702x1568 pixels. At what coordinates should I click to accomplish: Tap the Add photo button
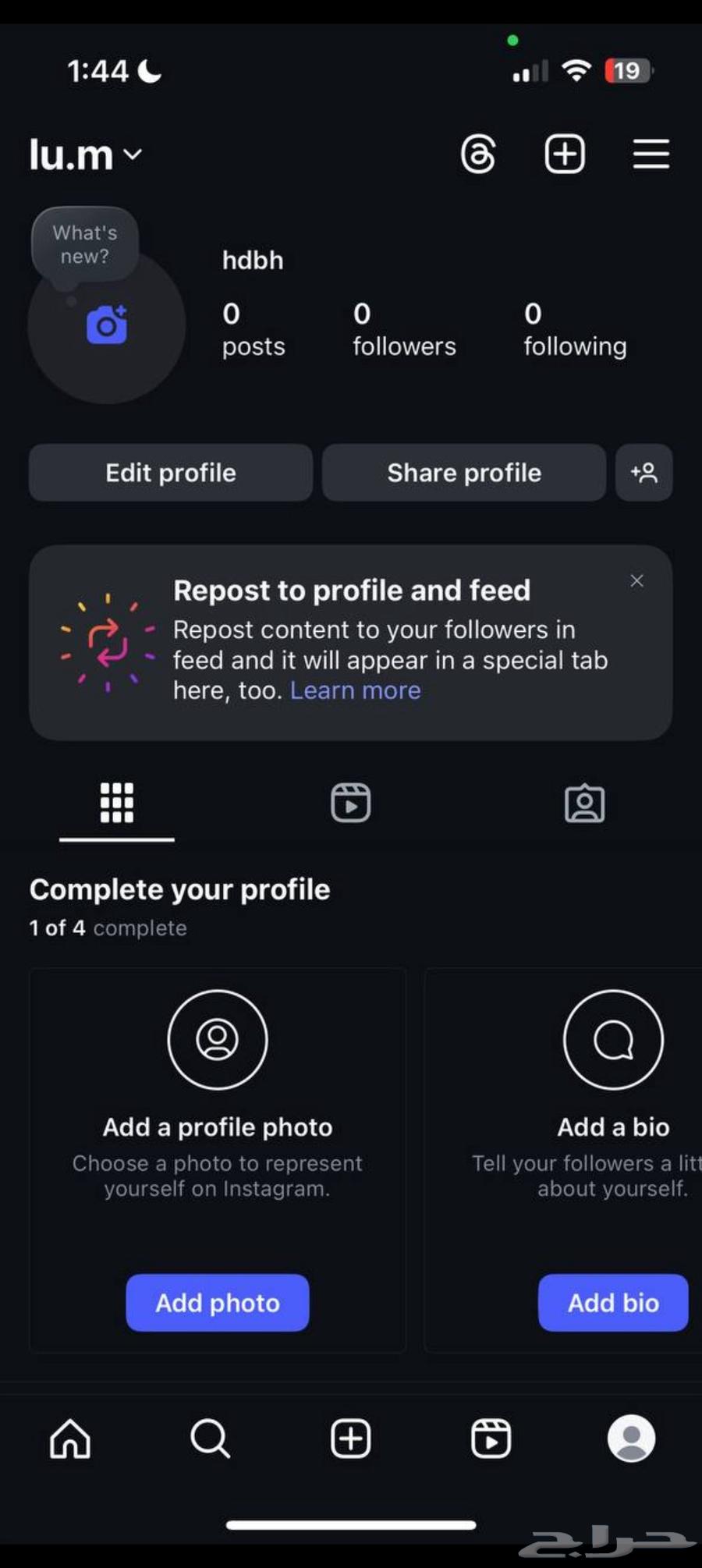(218, 1303)
